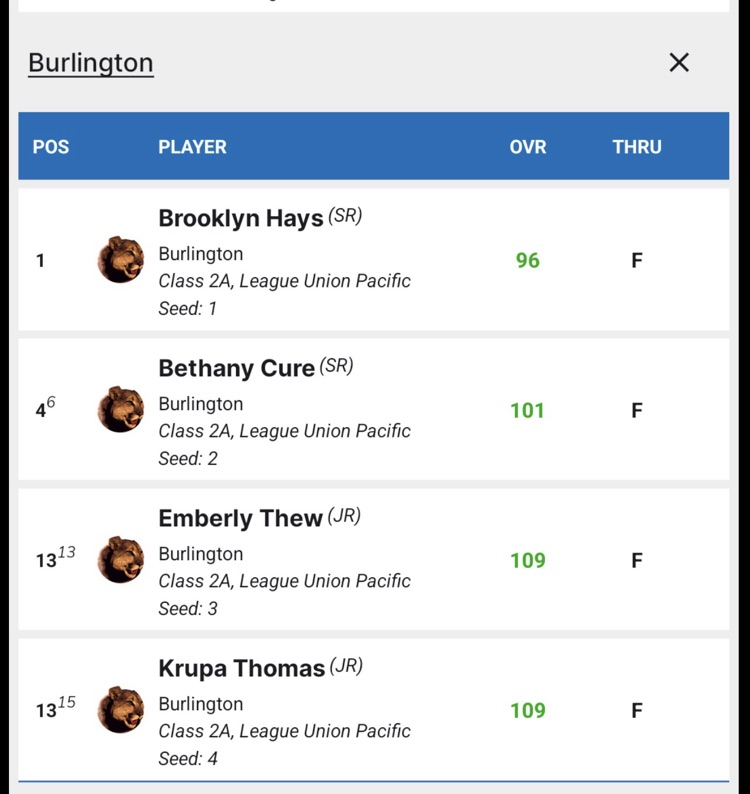Viewport: 750px width, 794px height.
Task: Select Brooklyn Hays's score of 96
Action: tap(527, 260)
